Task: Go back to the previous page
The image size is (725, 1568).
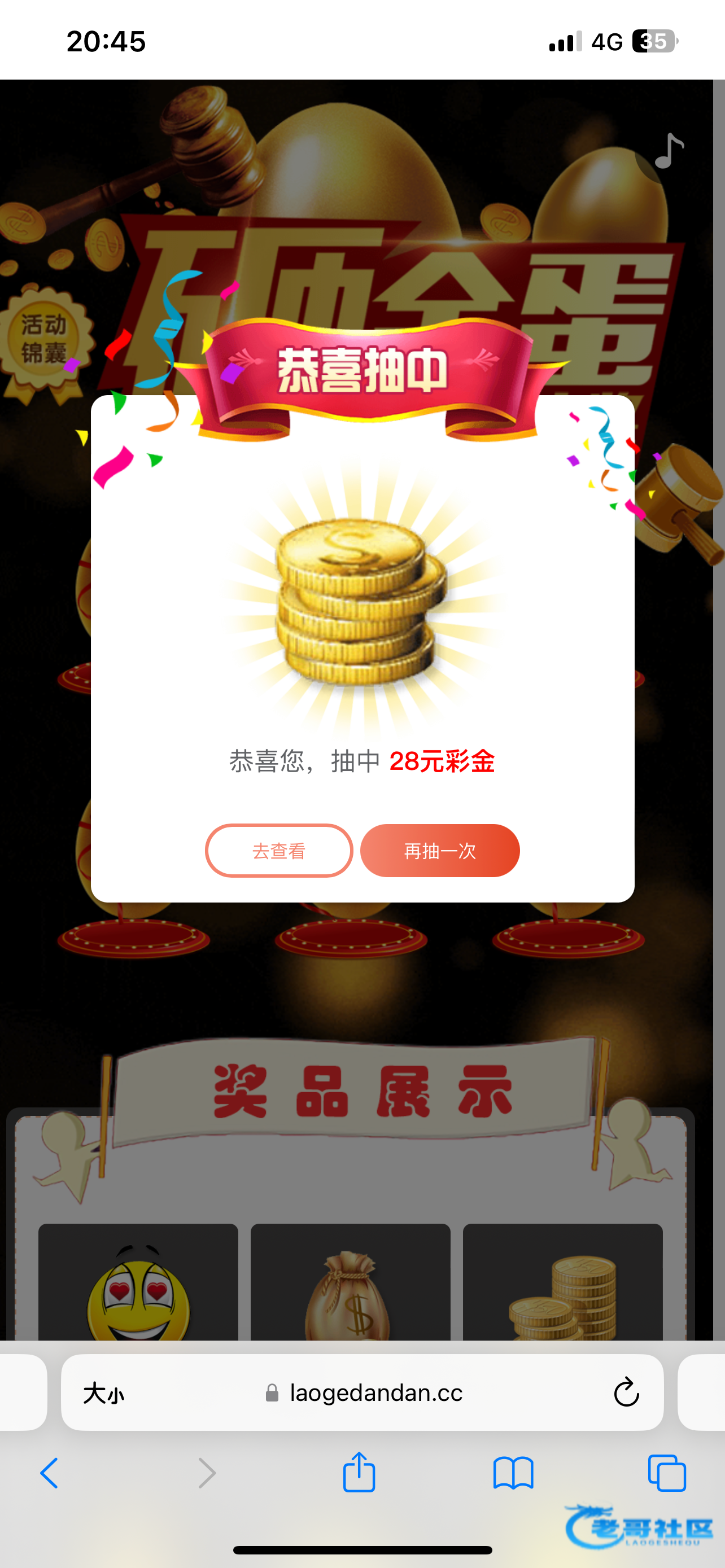Action: coord(50,1474)
